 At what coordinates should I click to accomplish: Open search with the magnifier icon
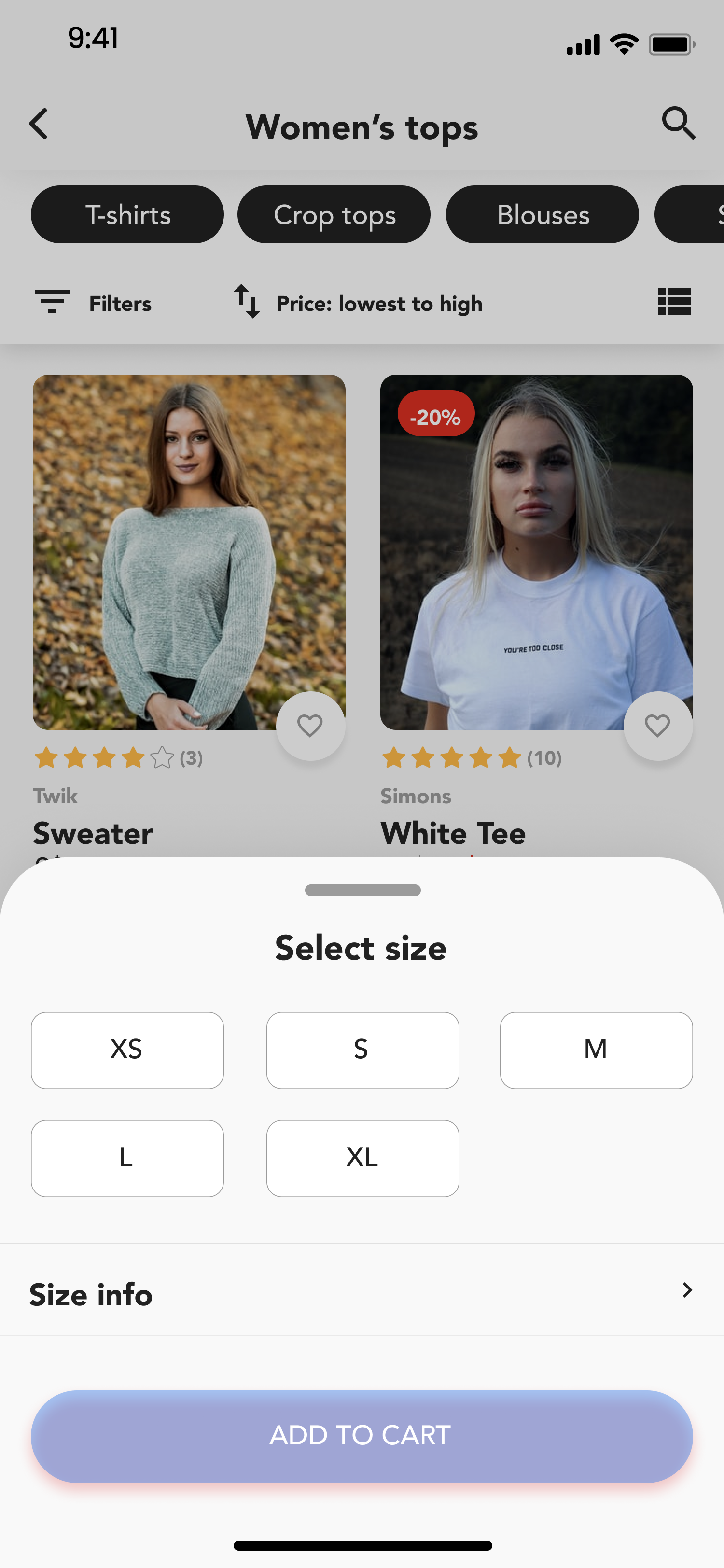point(678,124)
